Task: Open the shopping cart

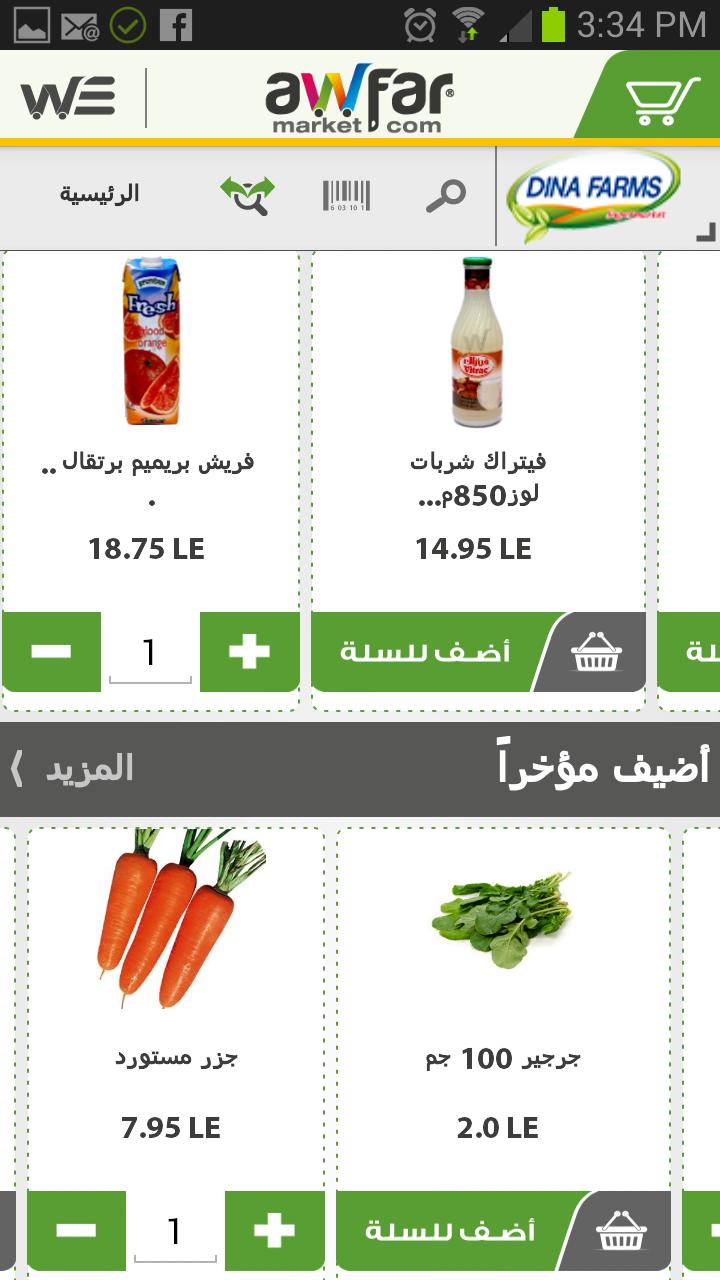Action: (x=655, y=98)
